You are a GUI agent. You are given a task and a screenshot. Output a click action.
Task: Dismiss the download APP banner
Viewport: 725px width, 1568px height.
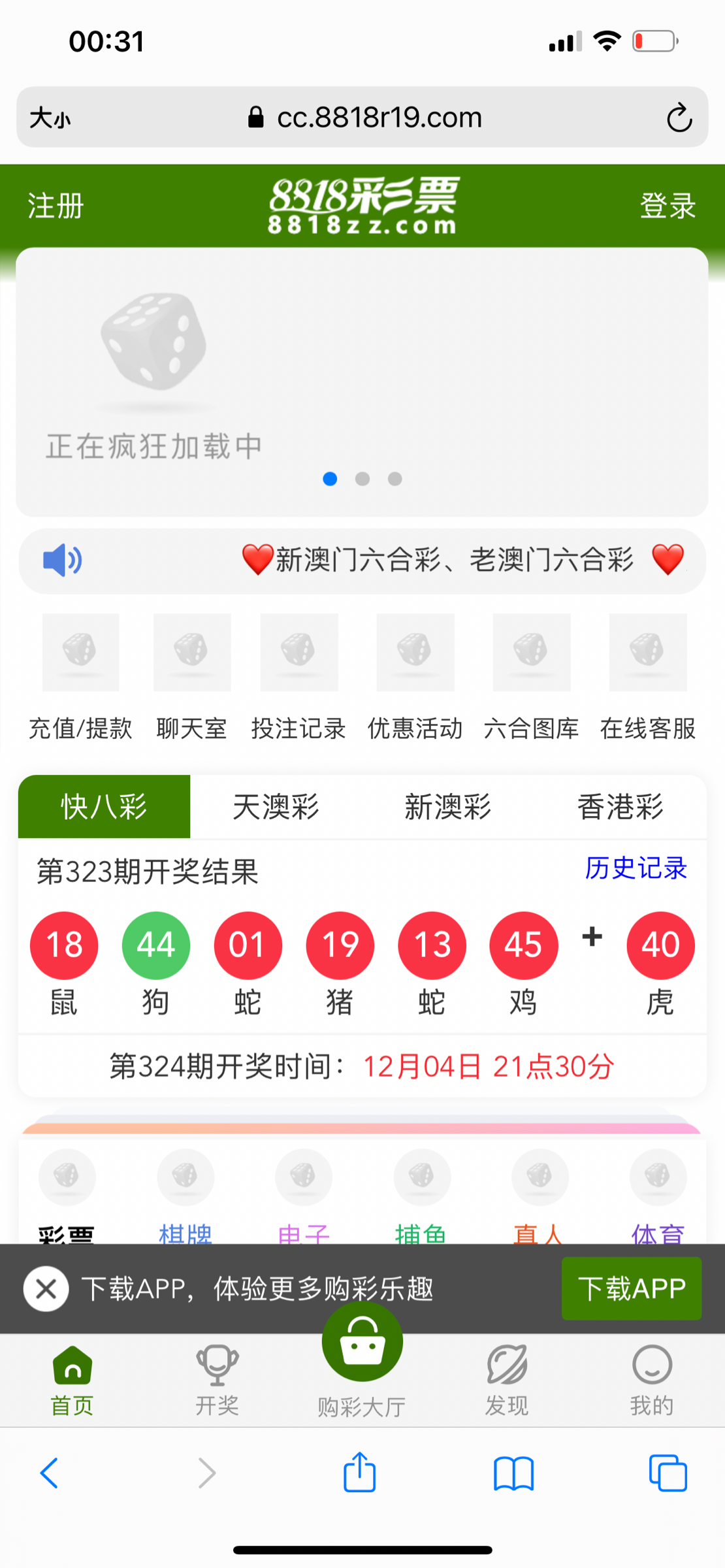[x=46, y=1288]
